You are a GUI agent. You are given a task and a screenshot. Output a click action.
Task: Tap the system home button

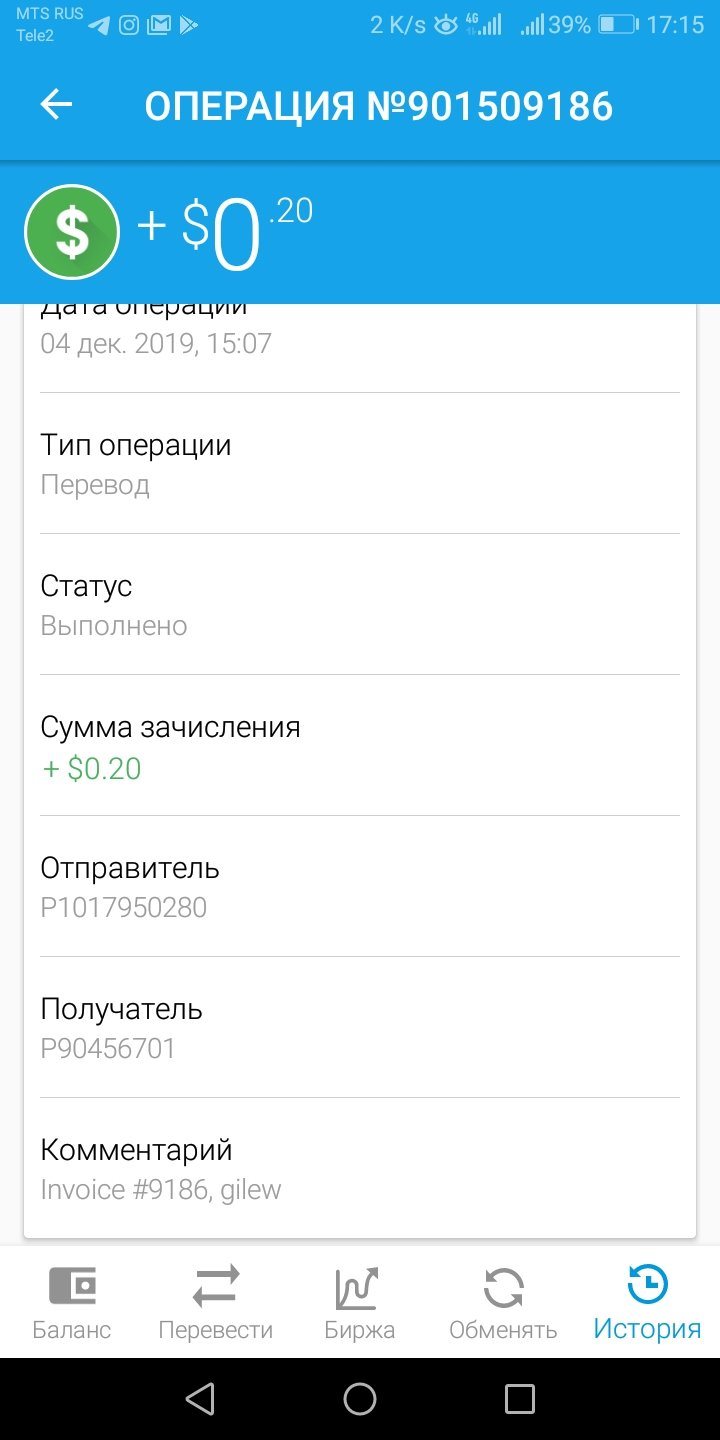click(360, 1399)
